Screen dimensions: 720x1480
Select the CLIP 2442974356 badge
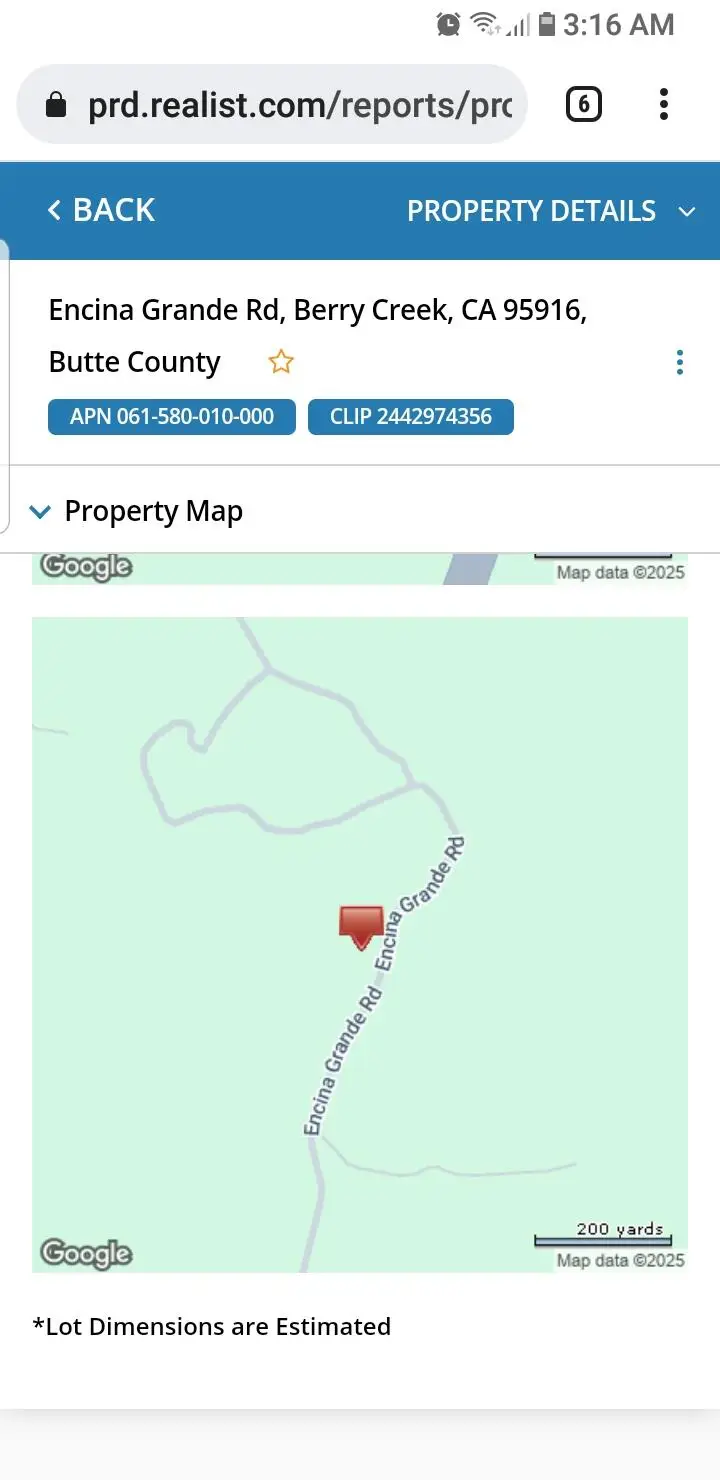411,417
